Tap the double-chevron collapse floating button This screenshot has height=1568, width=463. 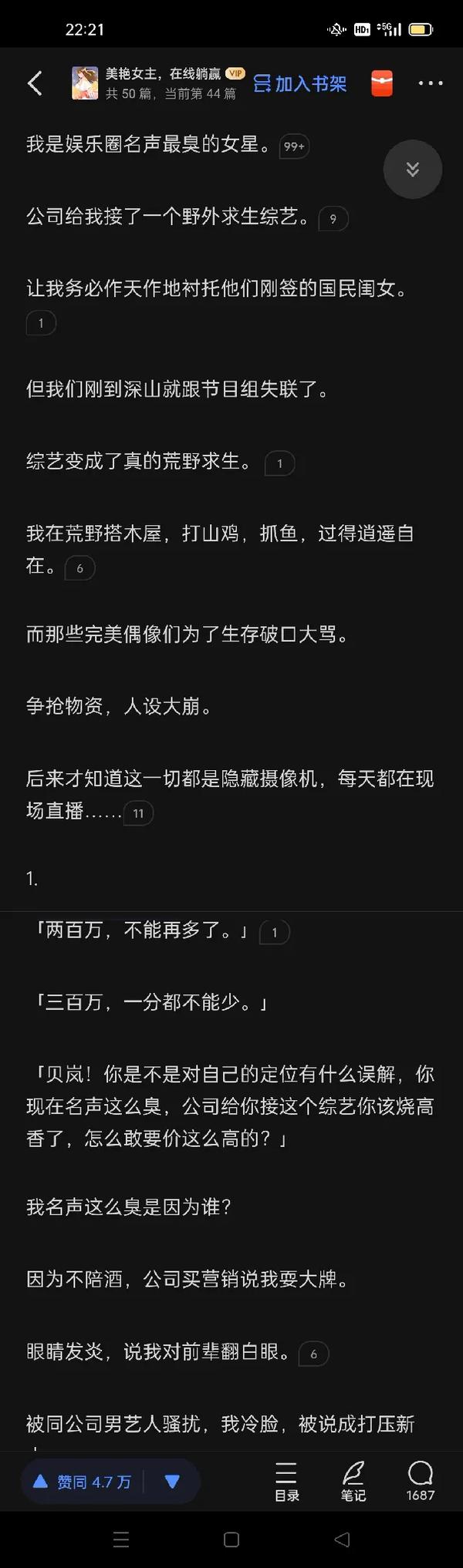click(x=412, y=169)
